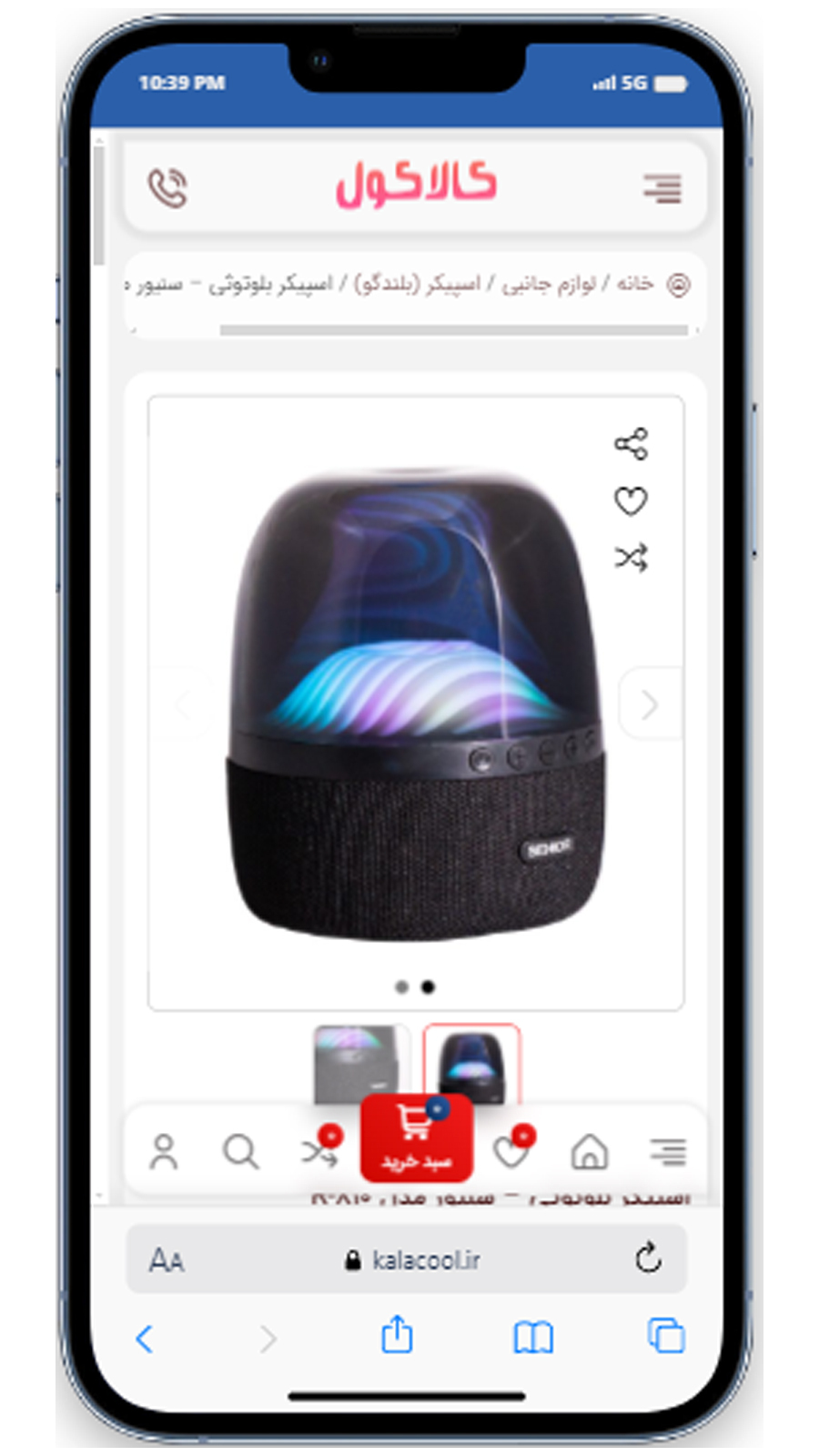The height and width of the screenshot is (1456, 819).
Task: Open the phone call icon in header
Action: pos(168,187)
